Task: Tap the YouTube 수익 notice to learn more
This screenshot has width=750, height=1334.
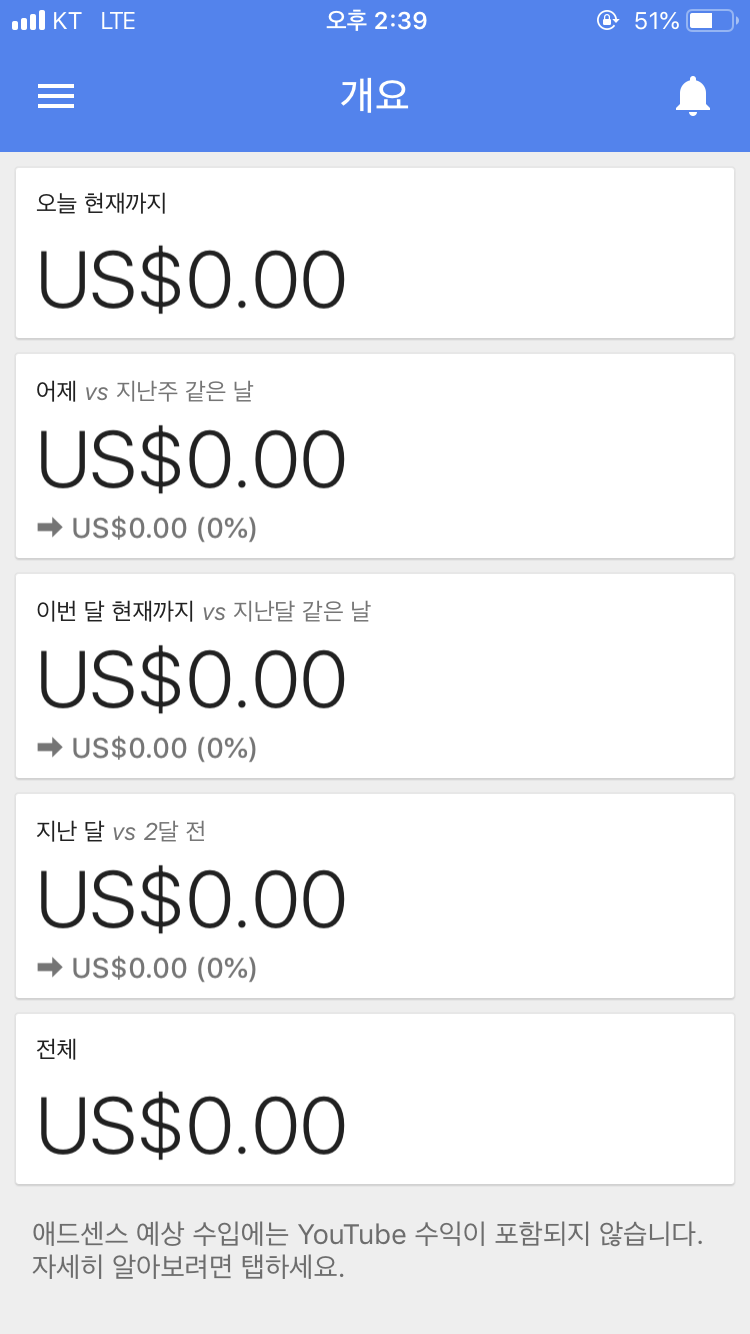Action: click(368, 1250)
